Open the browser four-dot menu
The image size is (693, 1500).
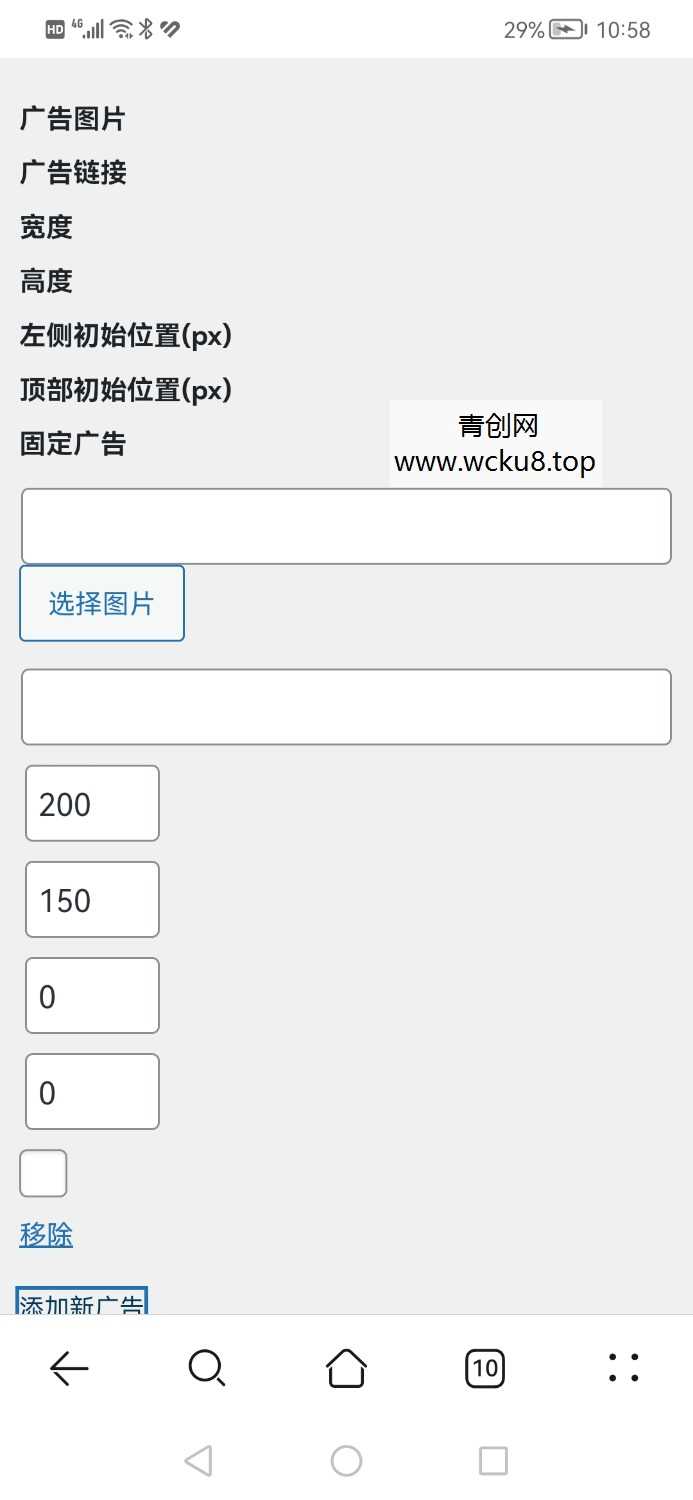click(x=623, y=1368)
